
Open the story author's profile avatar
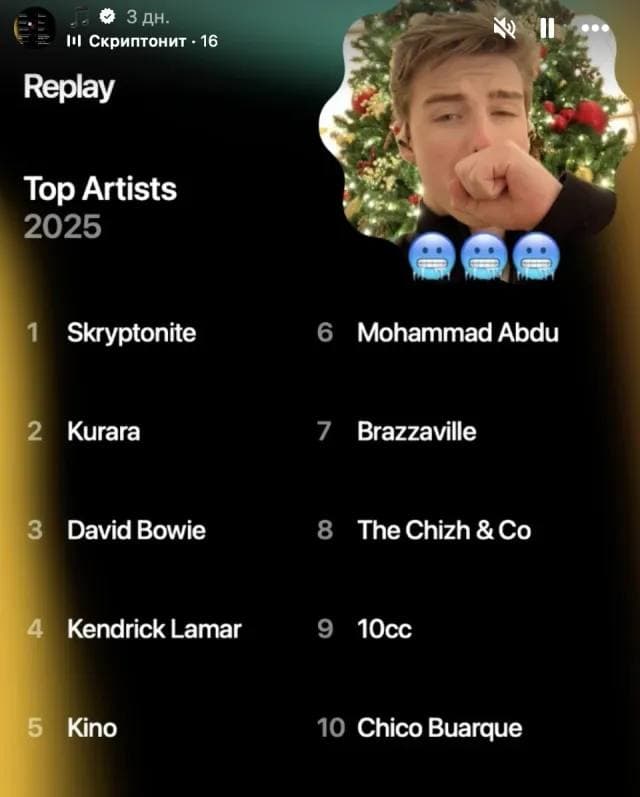(x=34, y=25)
